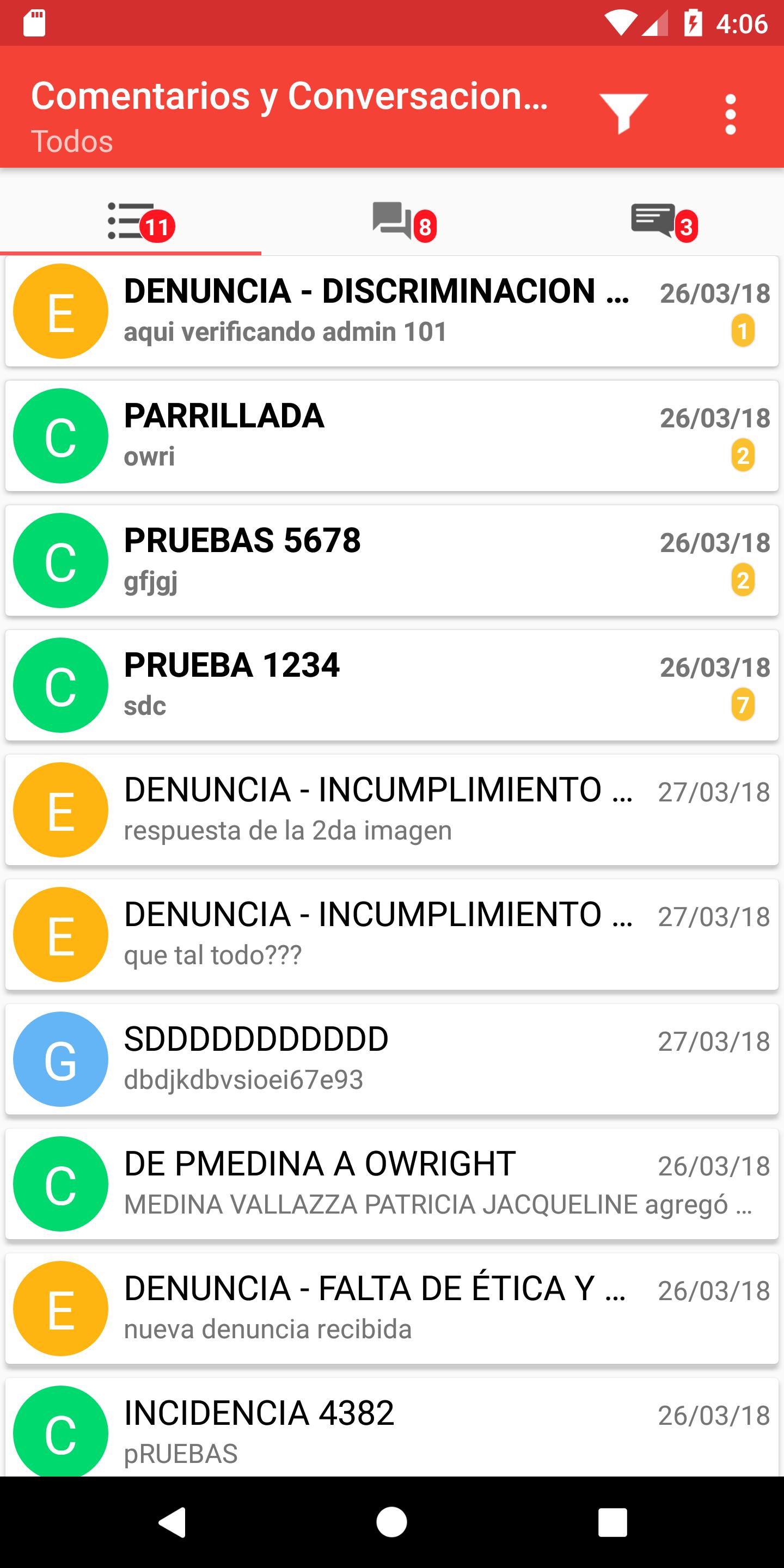Image resolution: width=784 pixels, height=1568 pixels.
Task: Open the SDDDDDDDDDDD conversation
Action: coord(392,1059)
